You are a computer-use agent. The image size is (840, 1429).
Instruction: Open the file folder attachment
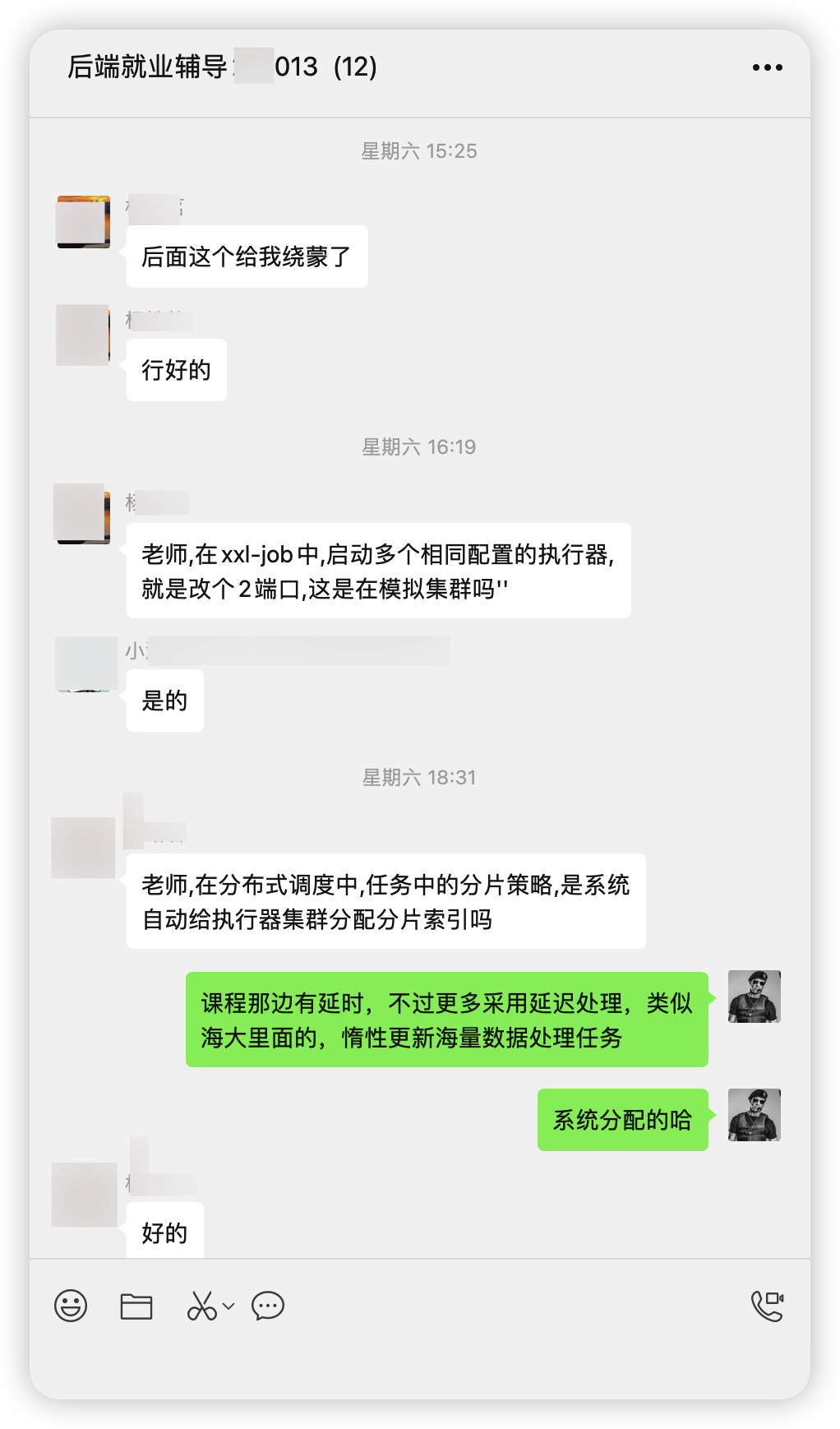[136, 1306]
